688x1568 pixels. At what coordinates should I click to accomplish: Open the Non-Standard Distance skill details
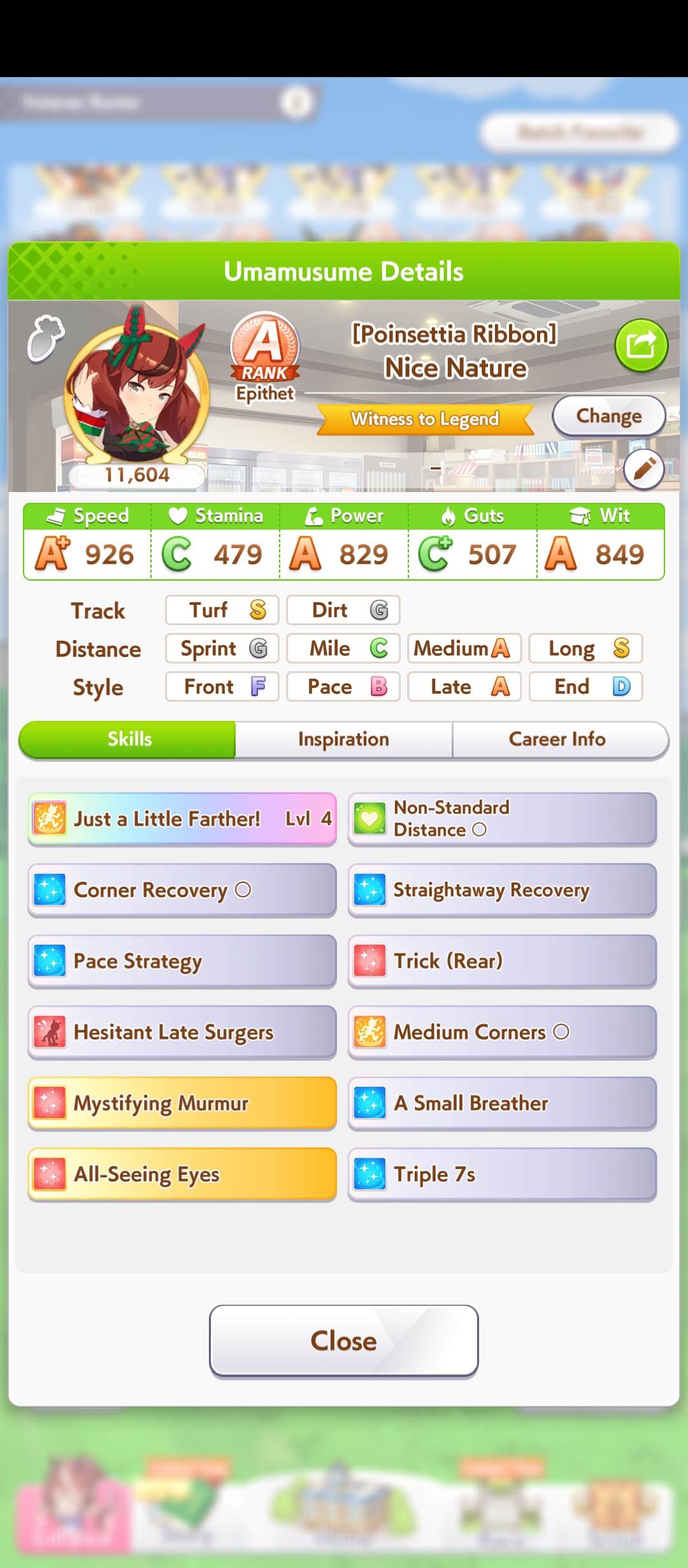pyautogui.click(x=503, y=819)
